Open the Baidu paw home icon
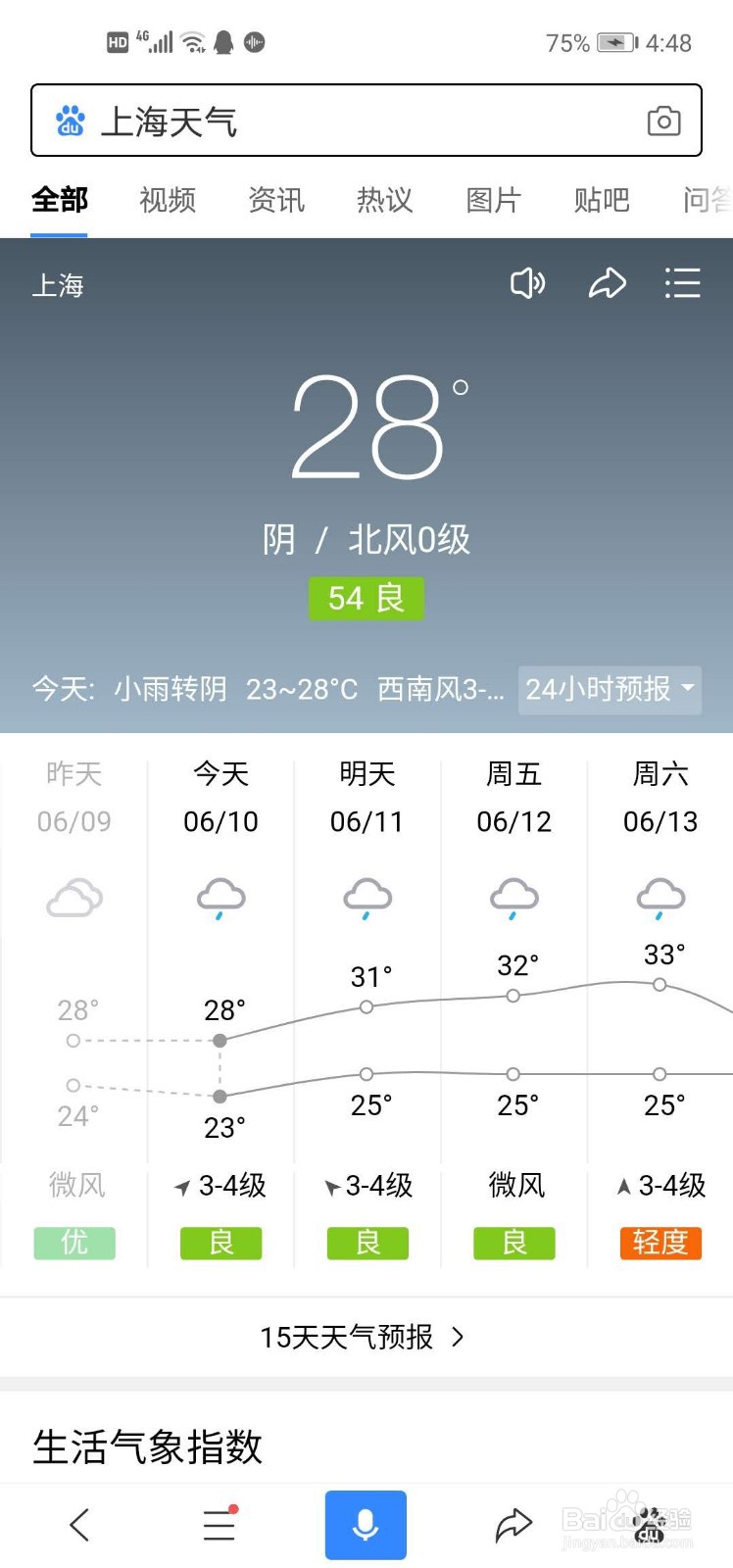 (x=649, y=1526)
